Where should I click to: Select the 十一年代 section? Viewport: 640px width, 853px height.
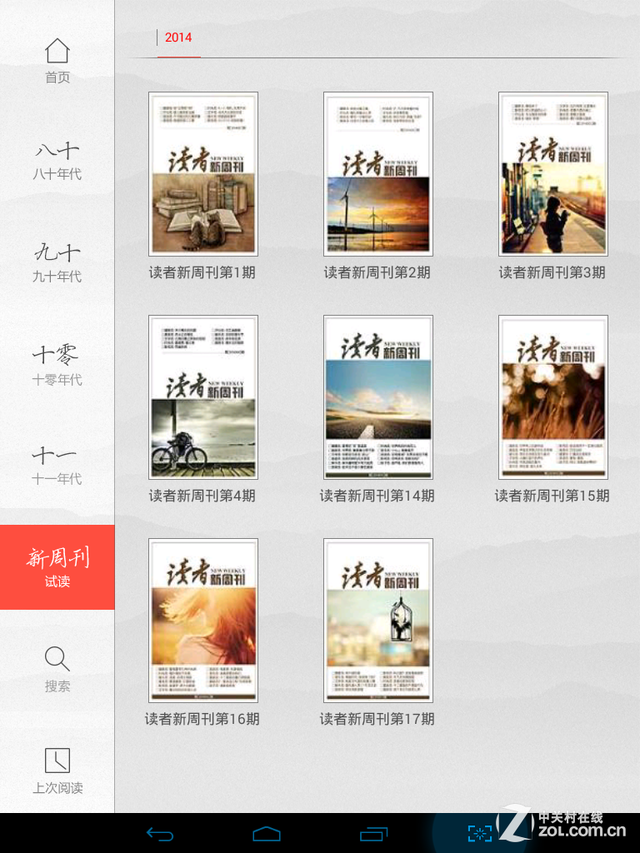57,465
